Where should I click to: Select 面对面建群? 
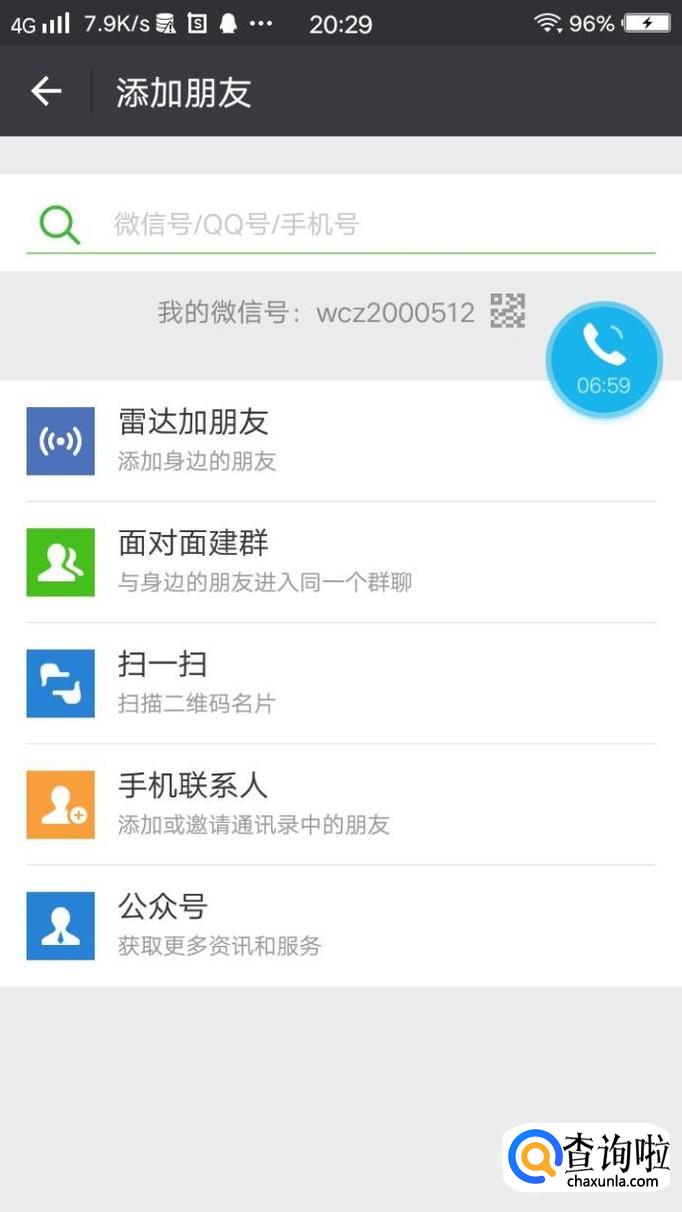point(340,562)
